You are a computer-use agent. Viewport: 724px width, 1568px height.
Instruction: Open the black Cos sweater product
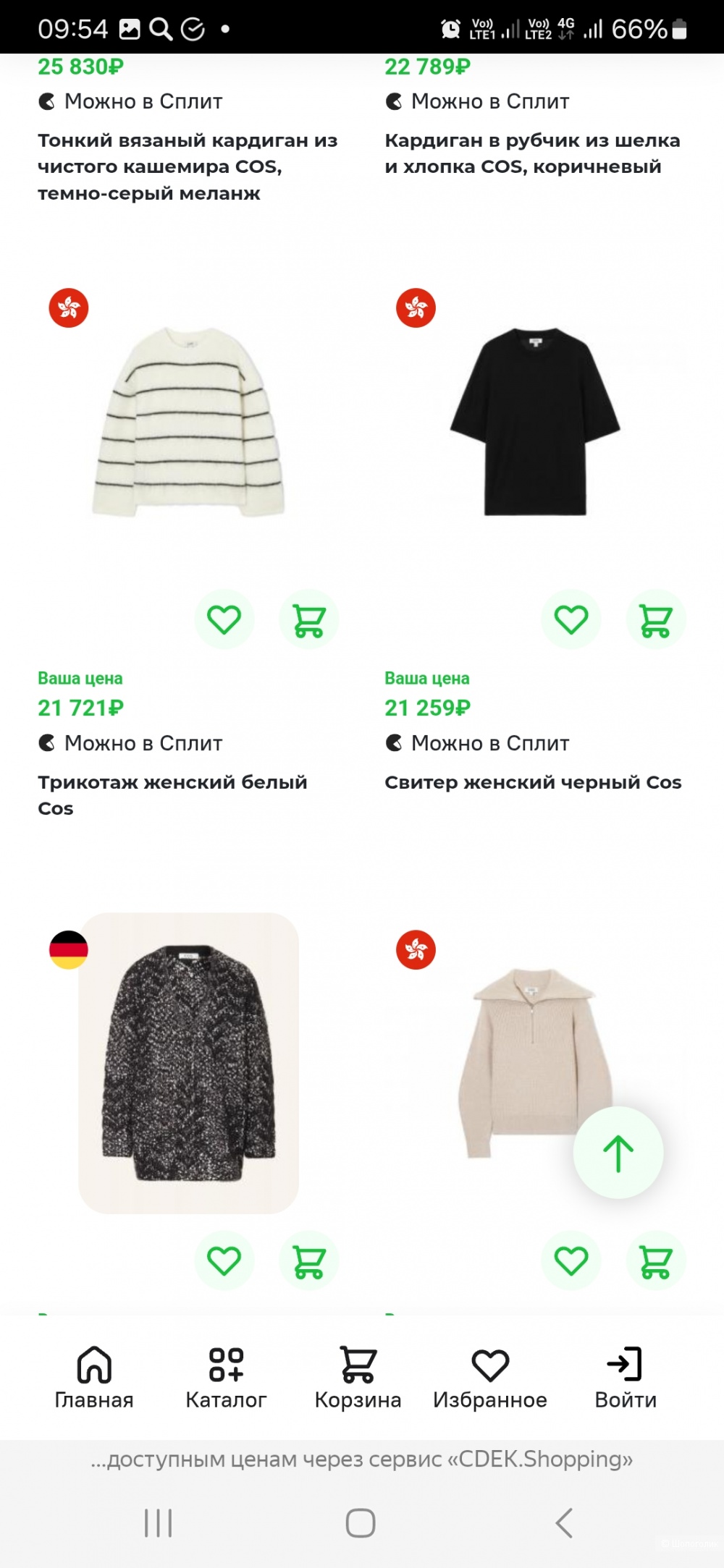534,423
